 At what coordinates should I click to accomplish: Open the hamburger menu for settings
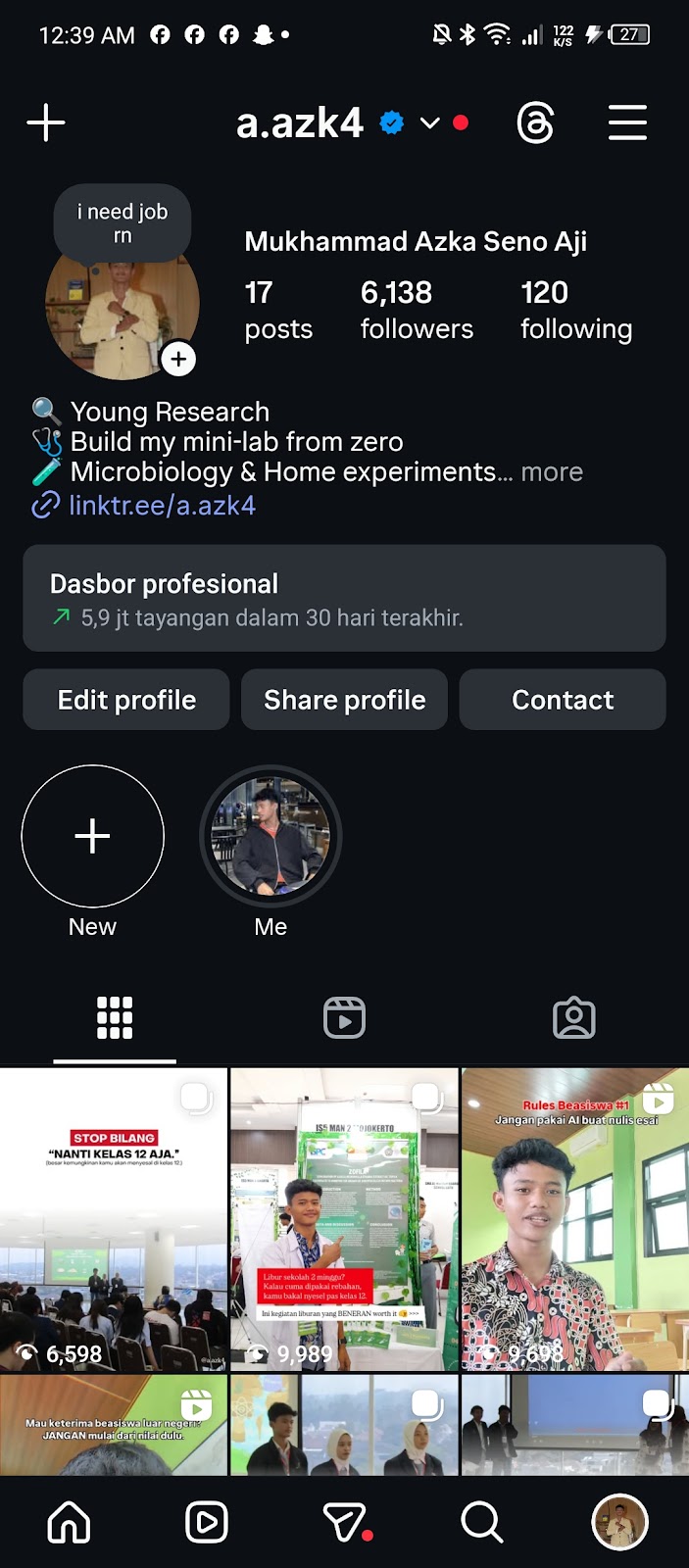pos(627,123)
